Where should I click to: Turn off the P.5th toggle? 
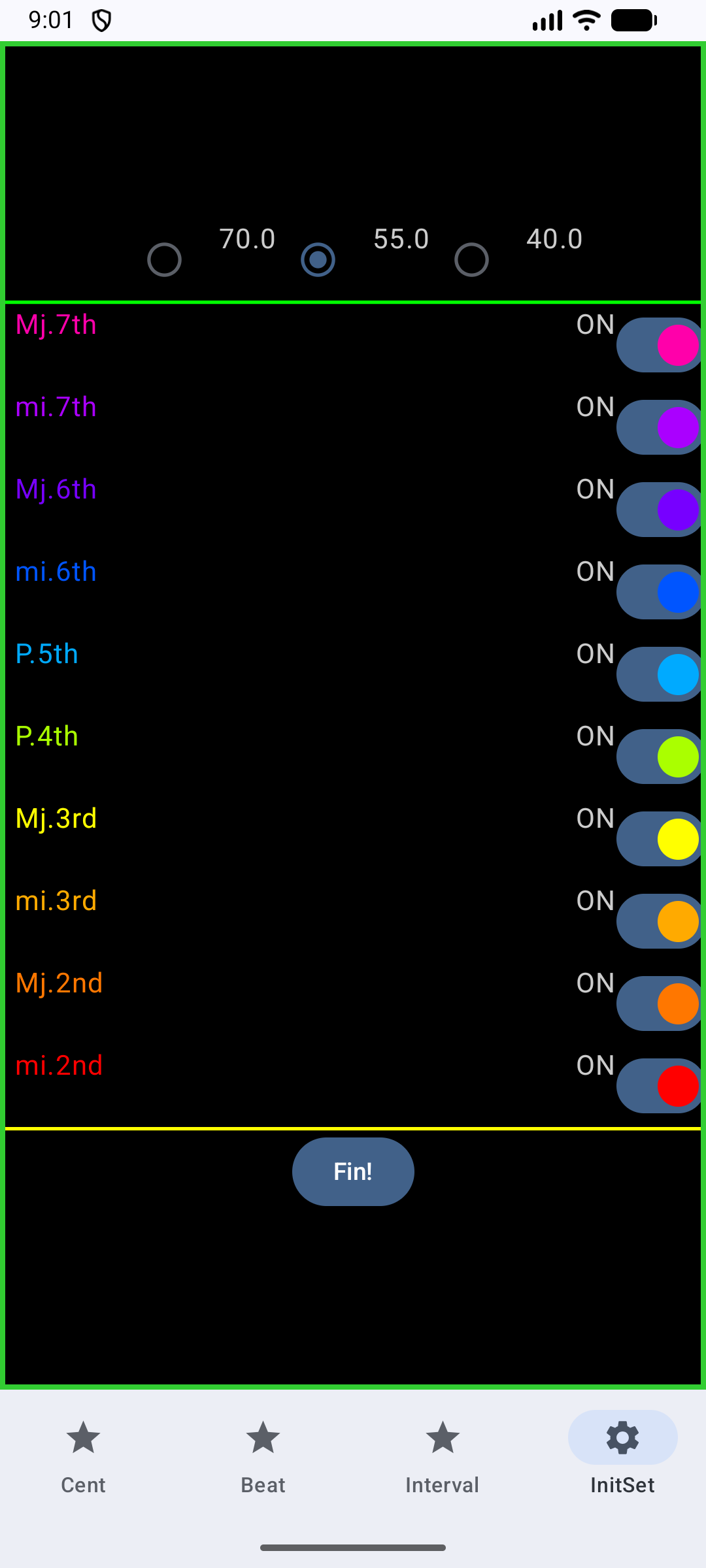(659, 674)
